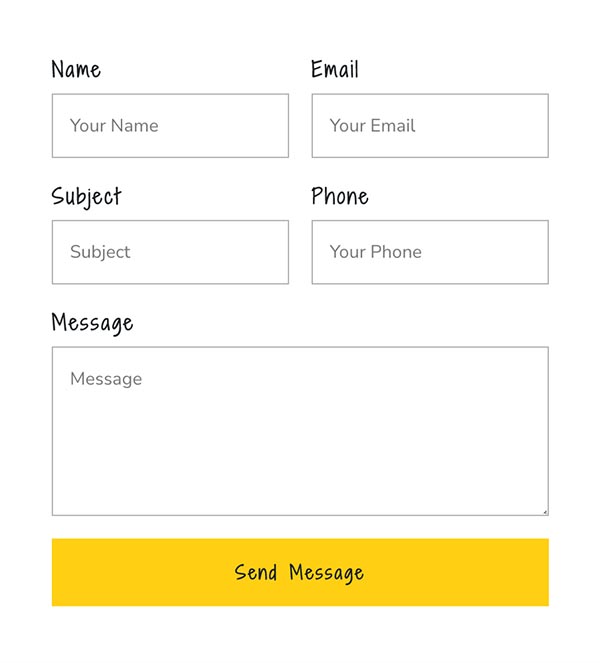Tap the Your Name text field

pyautogui.click(x=170, y=126)
